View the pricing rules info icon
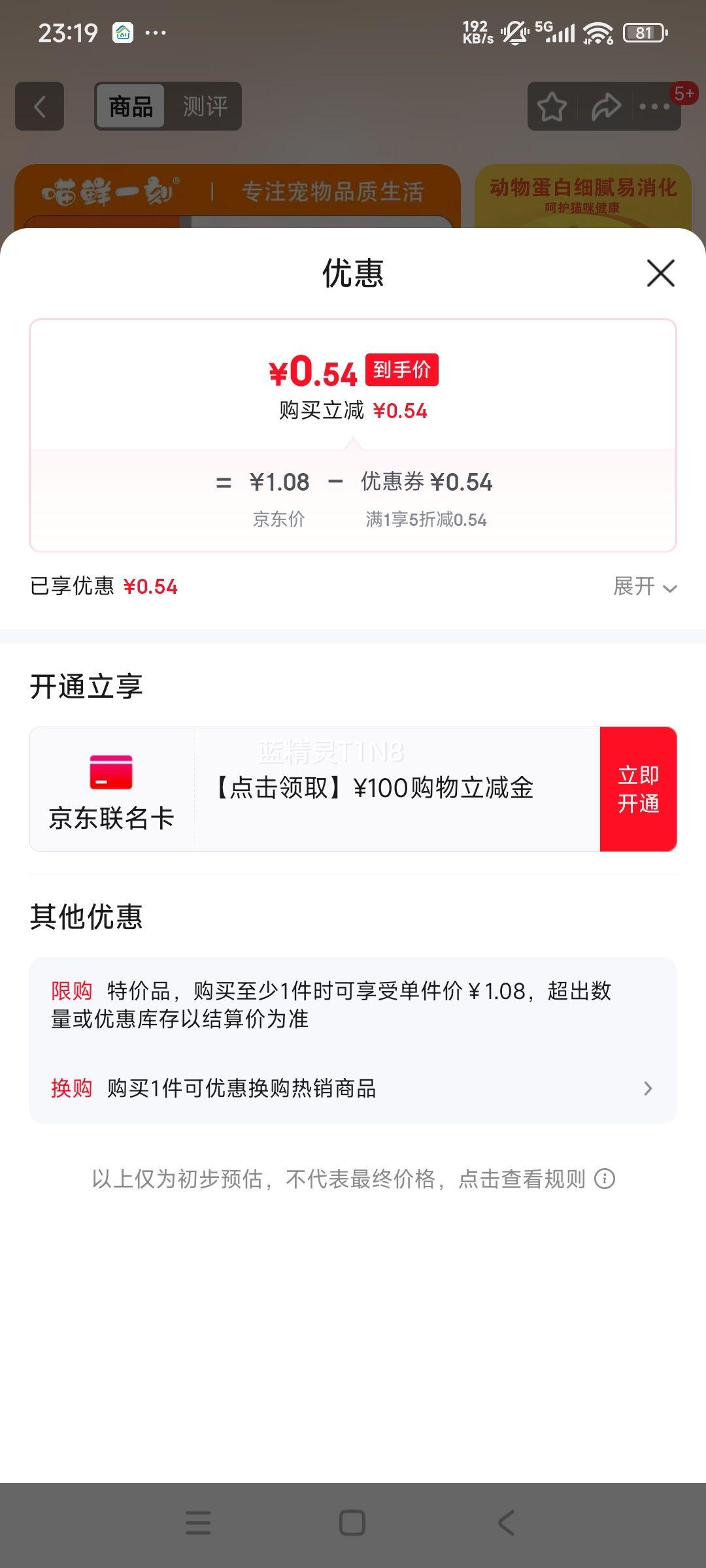The height and width of the screenshot is (1568, 706). [x=605, y=1179]
